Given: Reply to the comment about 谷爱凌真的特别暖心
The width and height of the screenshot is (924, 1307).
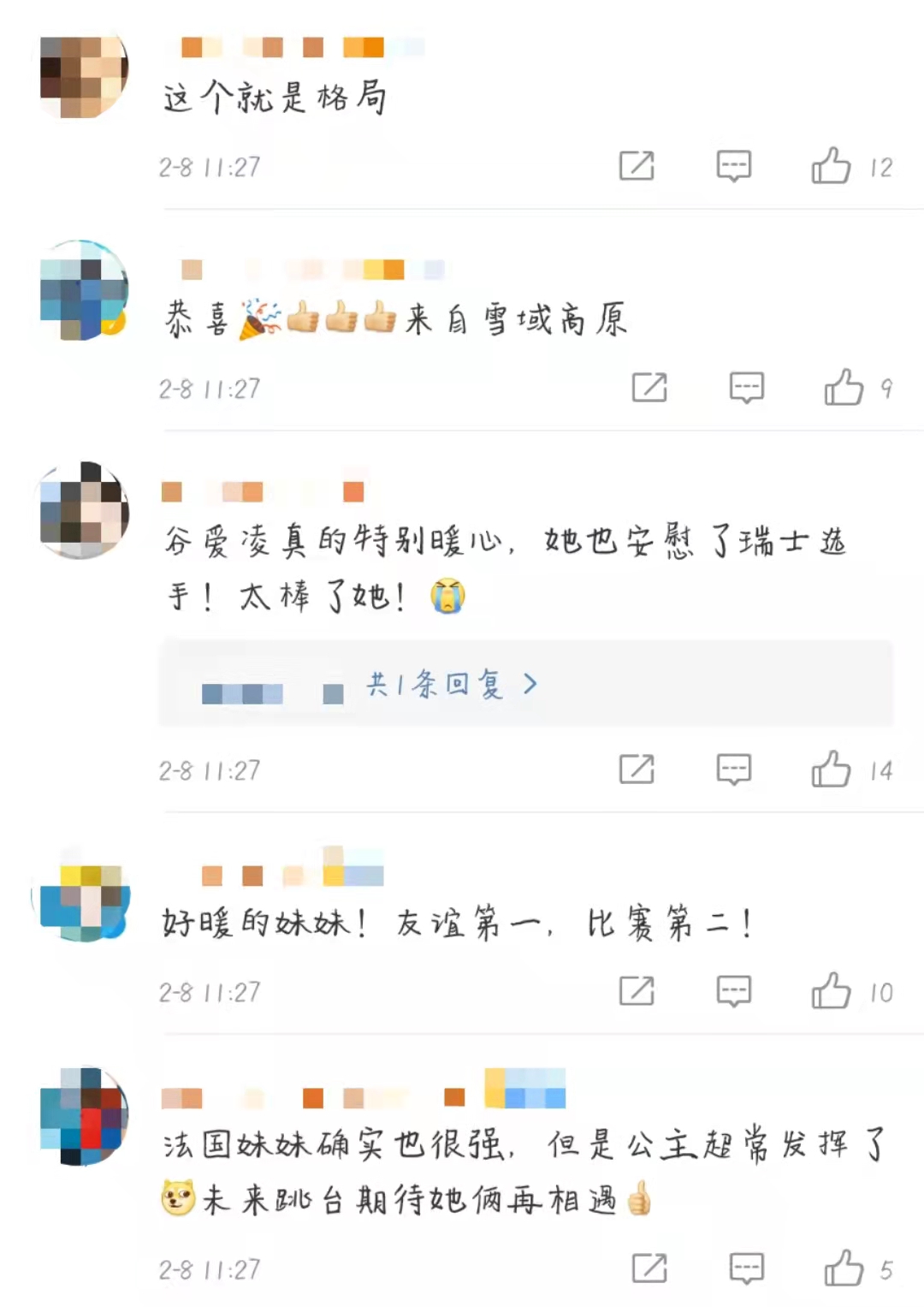Looking at the screenshot, I should click(x=733, y=769).
